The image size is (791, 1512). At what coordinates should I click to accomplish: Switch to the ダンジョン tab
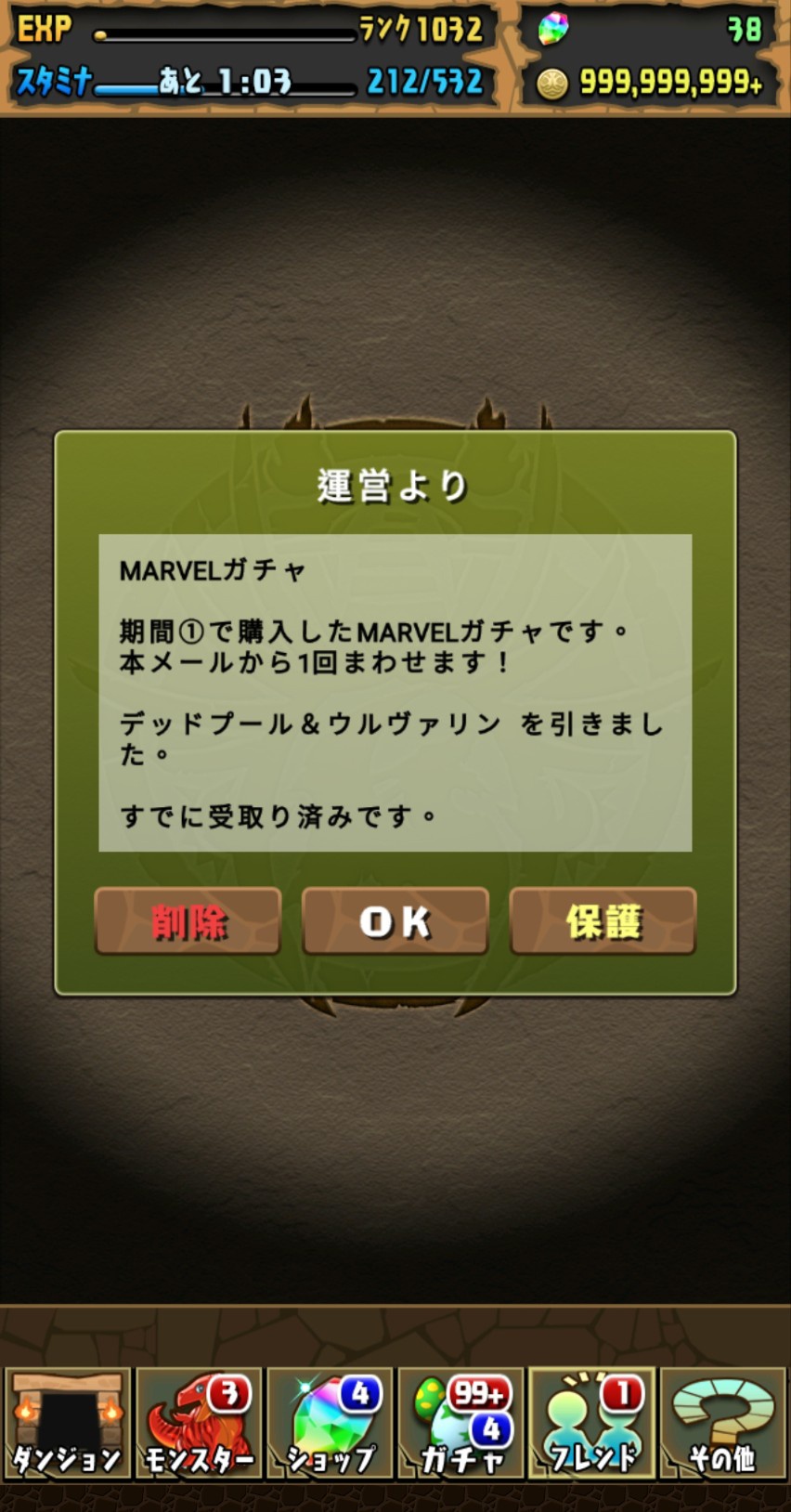pos(67,1423)
